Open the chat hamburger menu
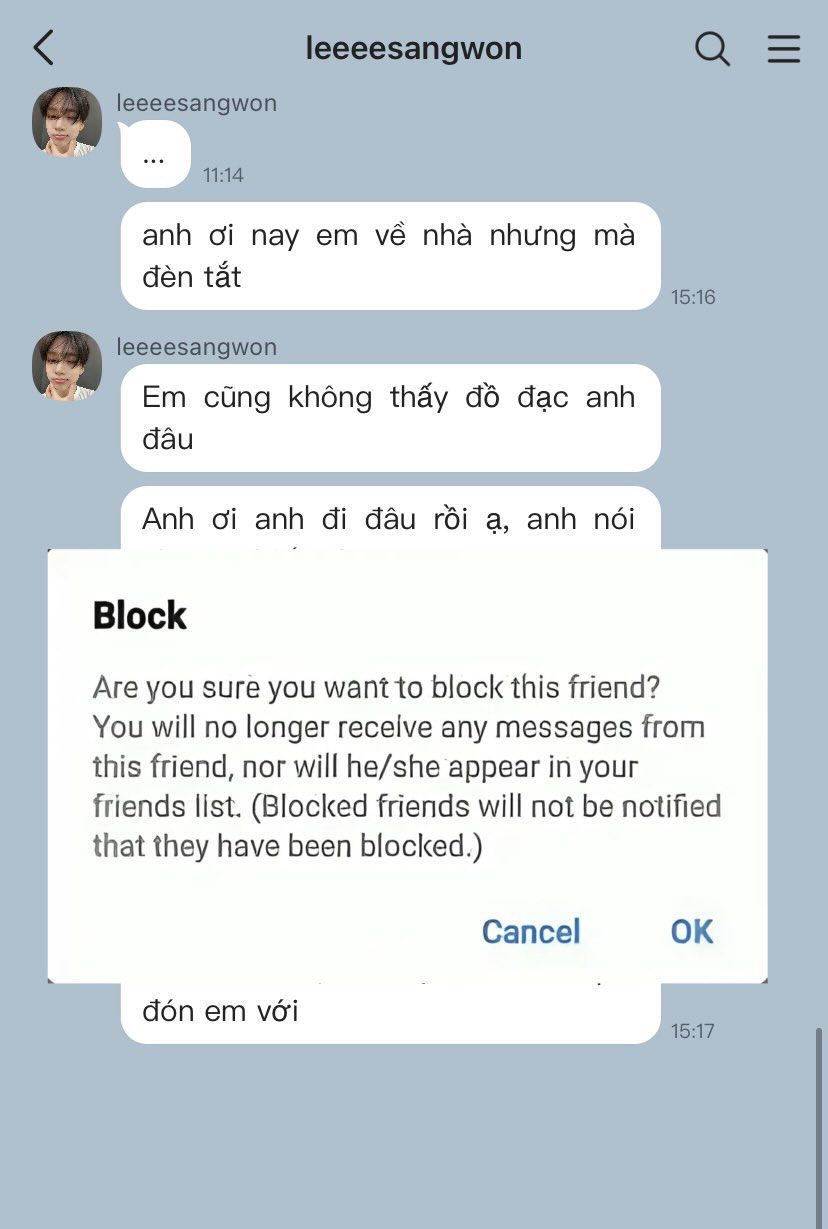828x1229 pixels. click(x=783, y=48)
